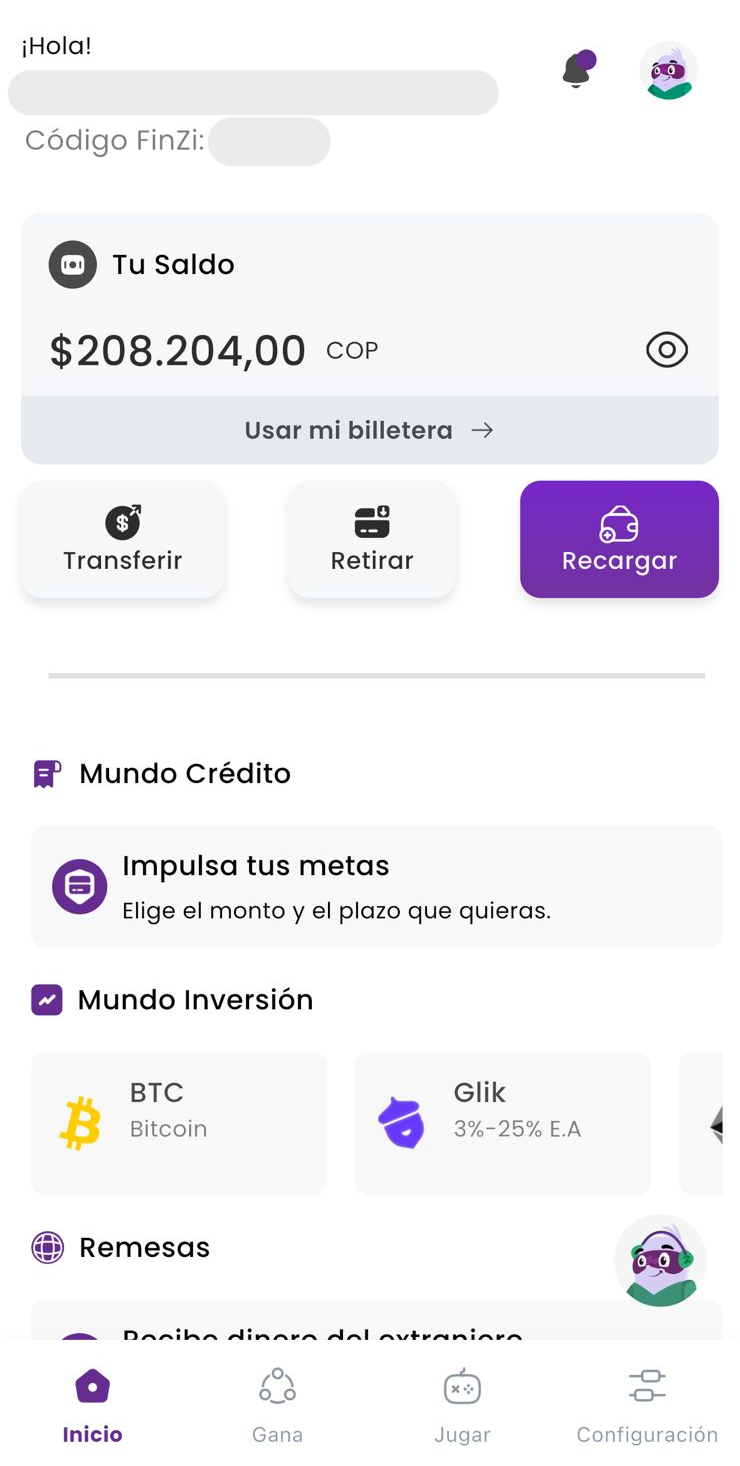Open your profile avatar picture
Screen dimensions: 740x1466
[669, 70]
